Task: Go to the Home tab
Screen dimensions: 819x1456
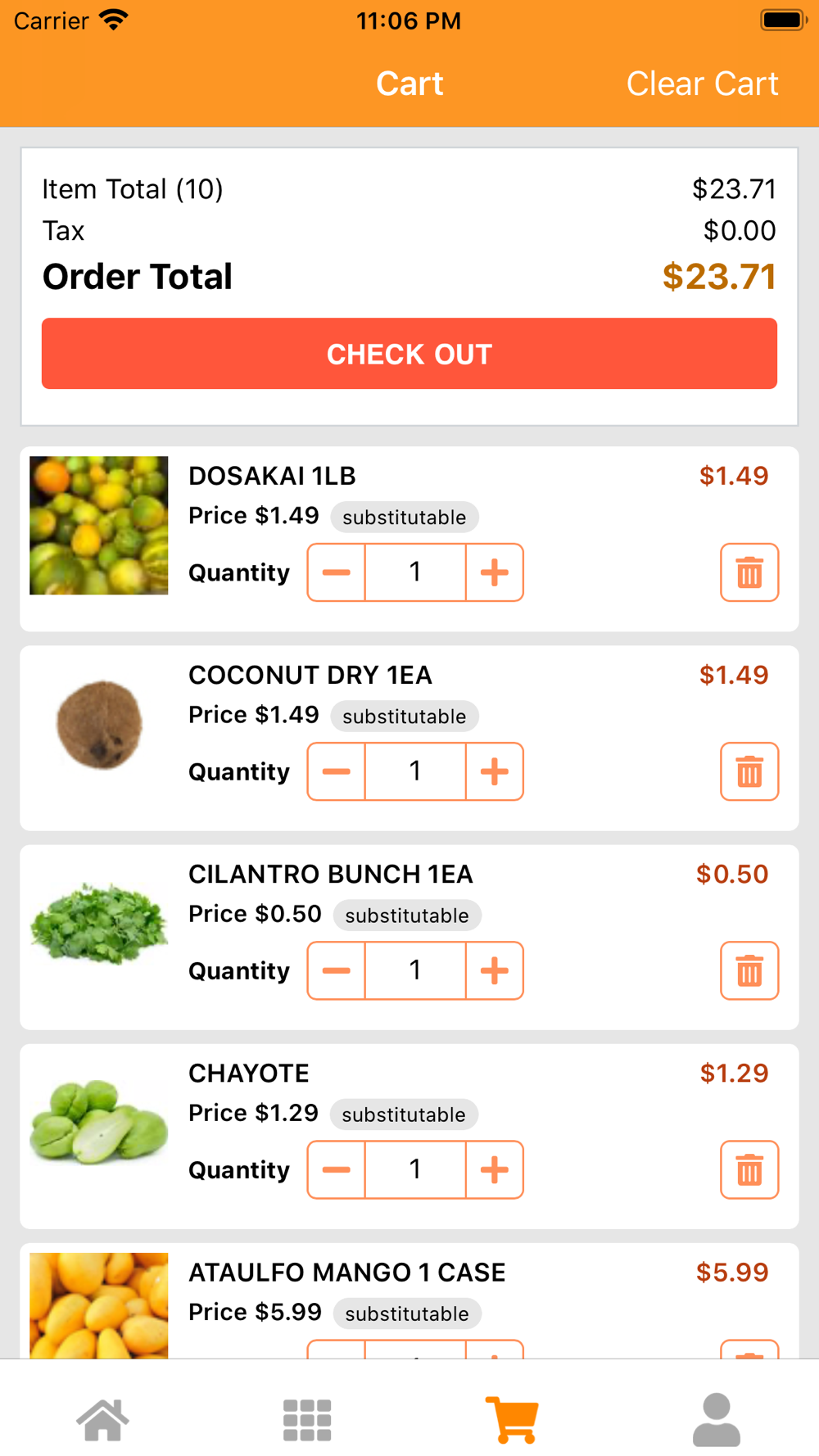Action: click(102, 1419)
